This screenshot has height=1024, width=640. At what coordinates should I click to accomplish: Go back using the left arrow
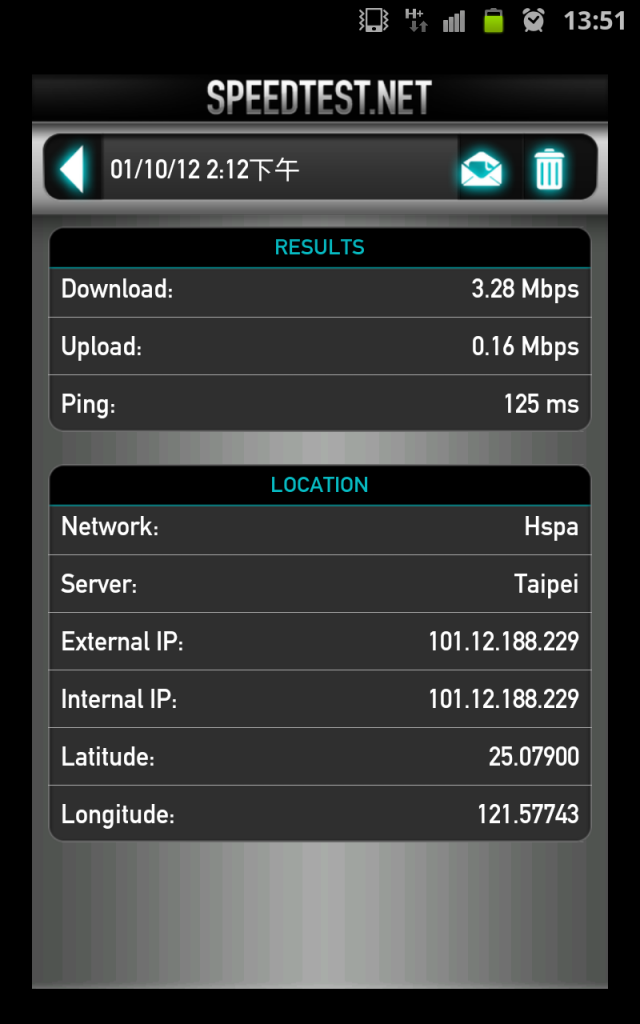(x=72, y=168)
